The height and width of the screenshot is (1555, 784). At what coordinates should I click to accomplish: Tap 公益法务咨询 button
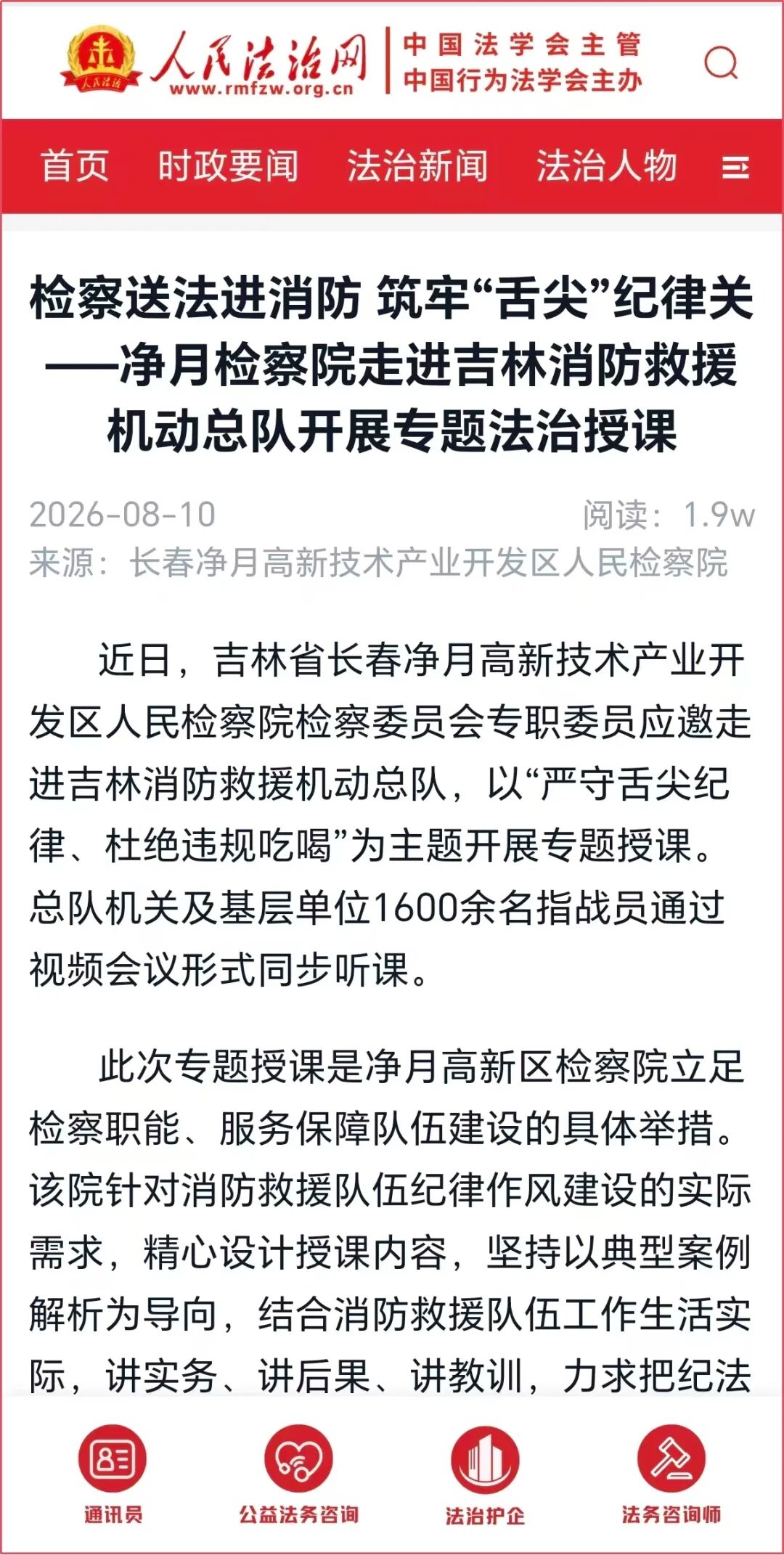[x=298, y=1474]
